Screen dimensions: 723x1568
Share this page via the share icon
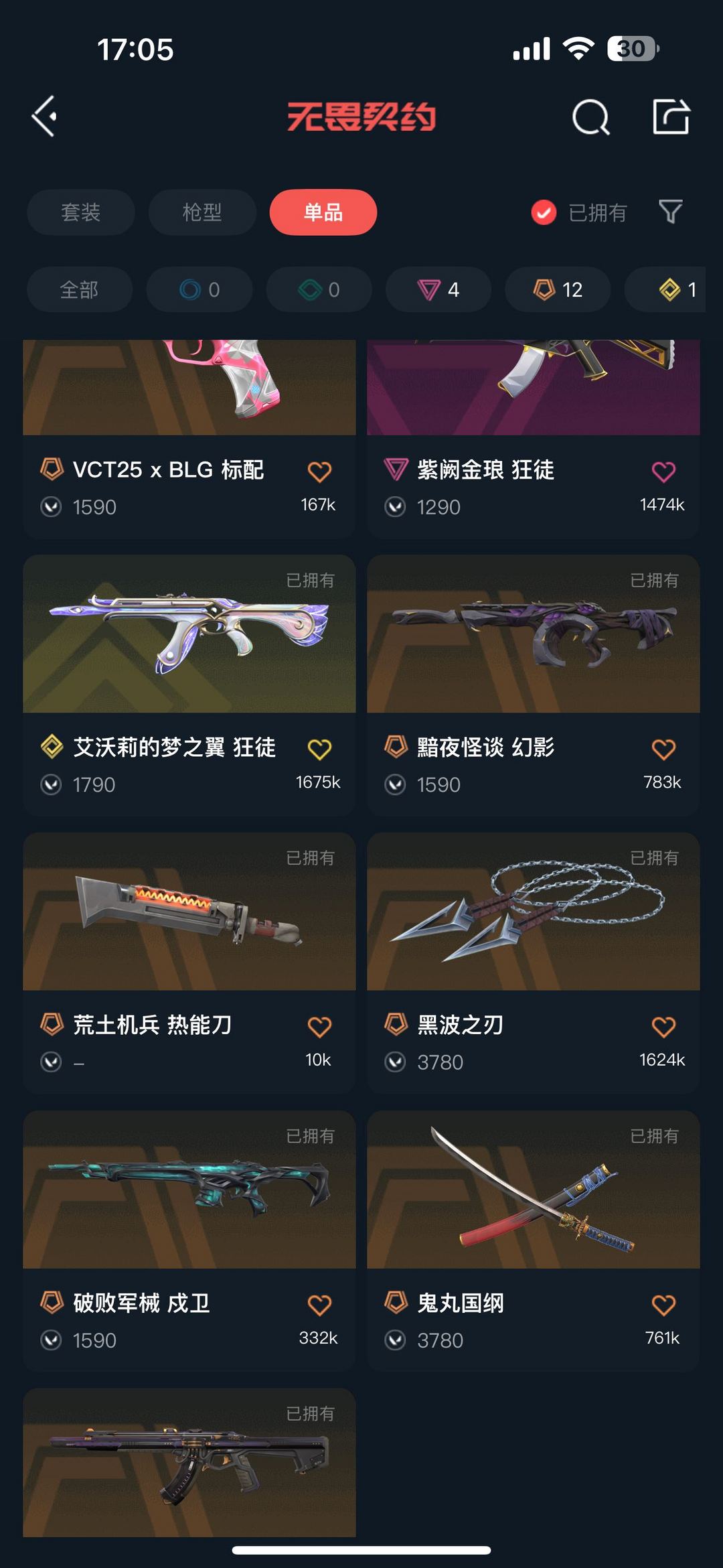point(671,117)
